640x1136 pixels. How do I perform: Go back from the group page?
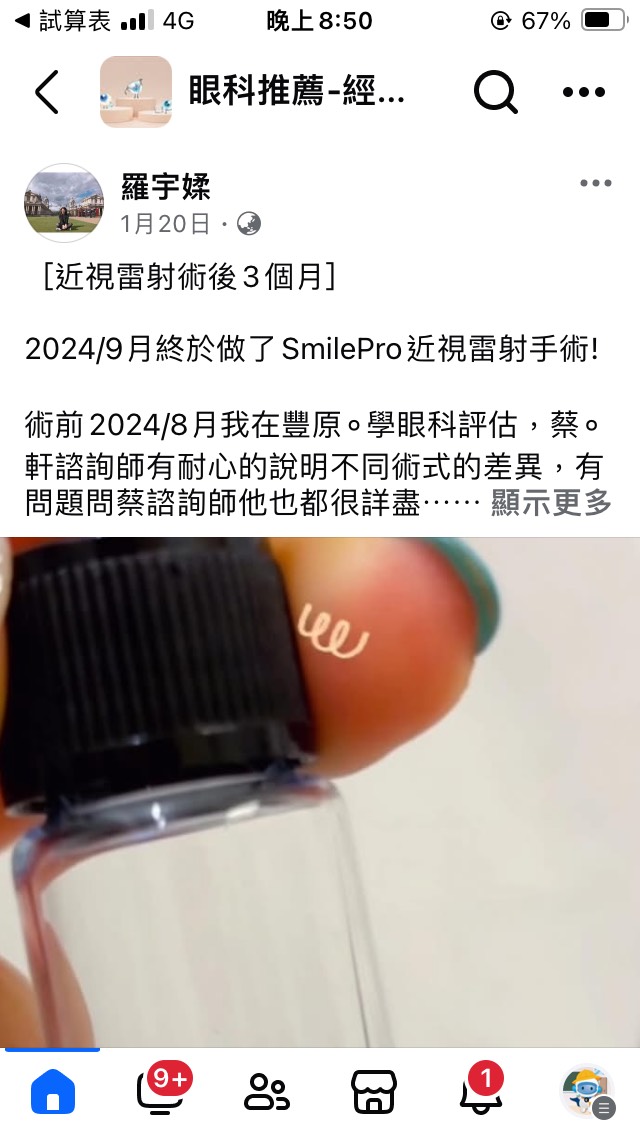pyautogui.click(x=46, y=92)
